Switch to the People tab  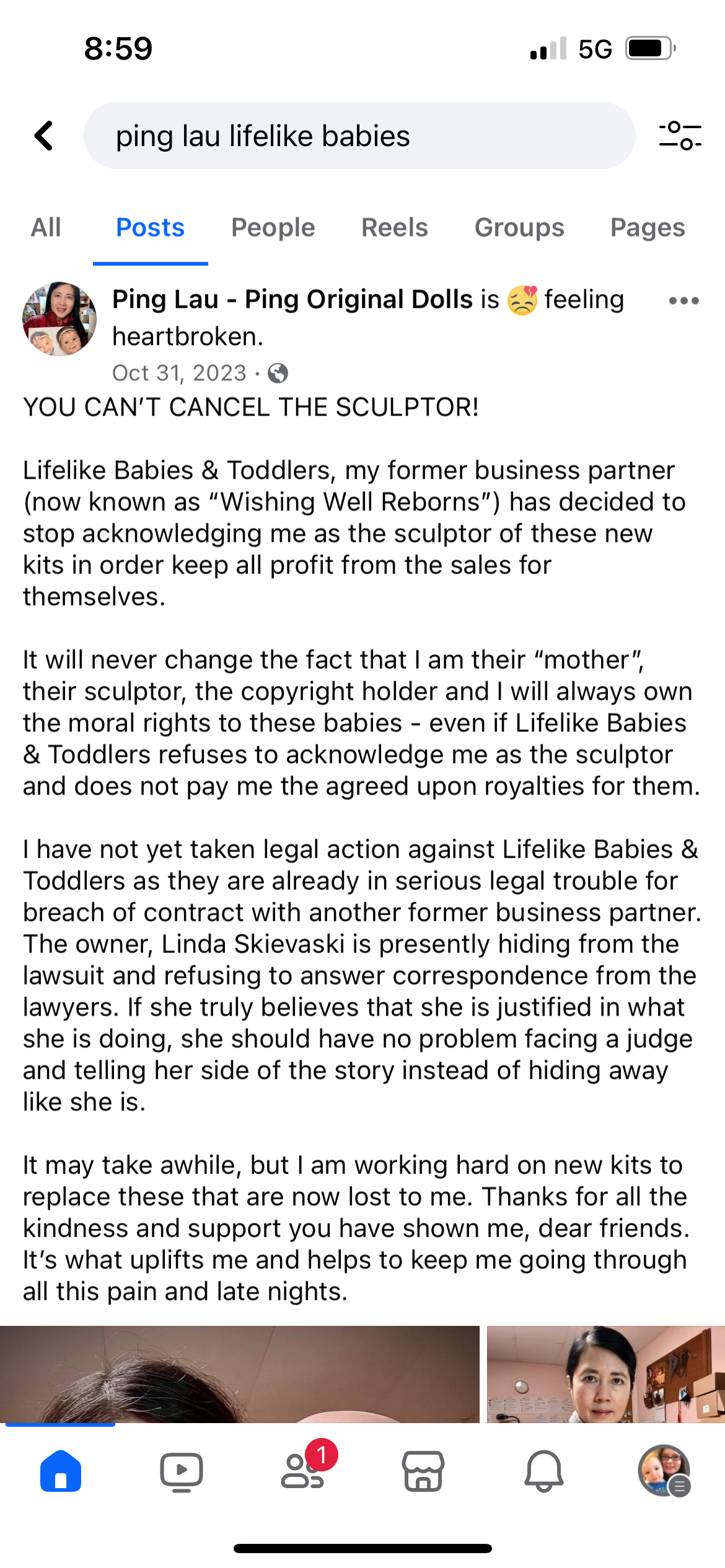click(x=273, y=228)
